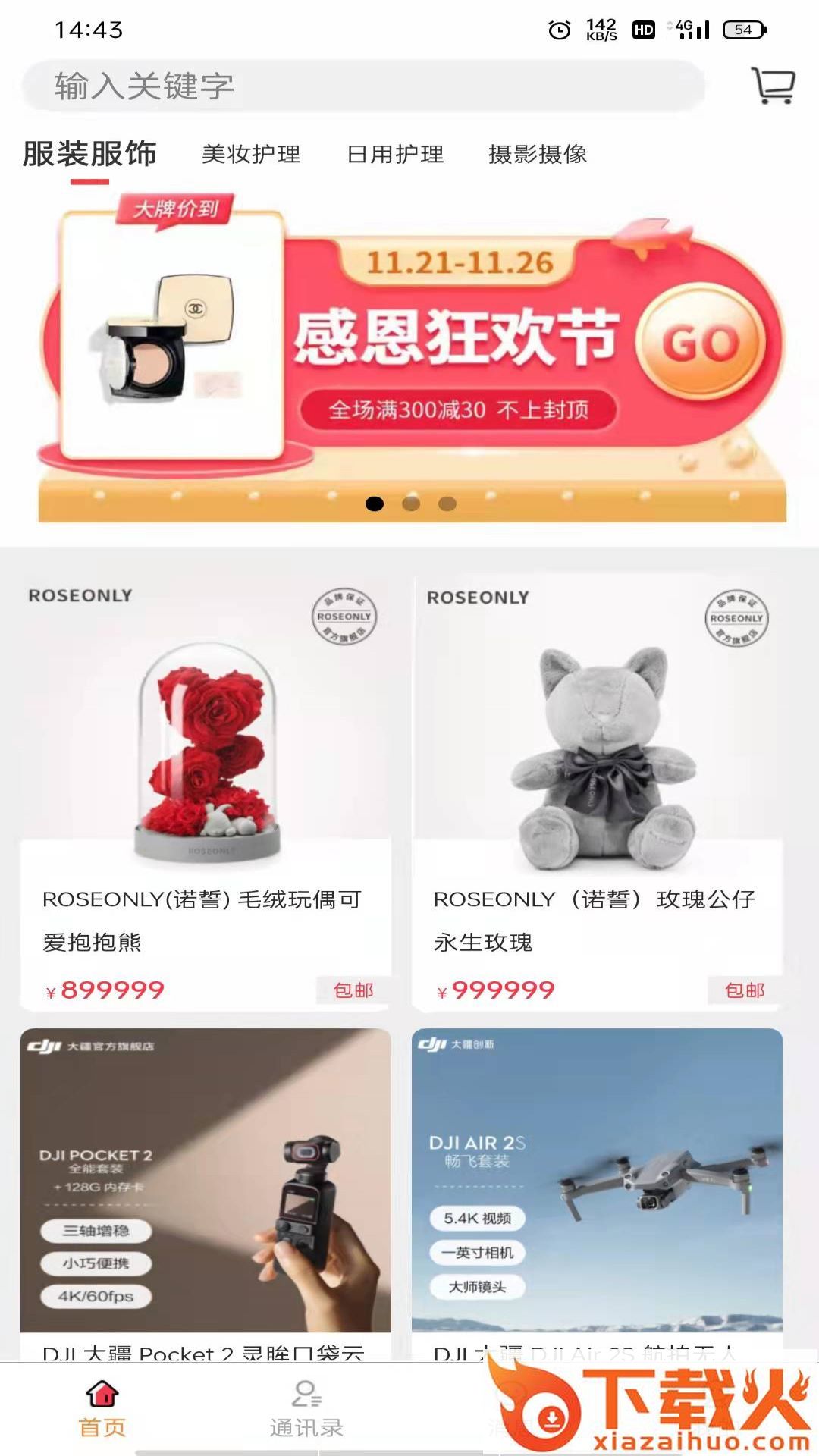Open the shopping cart icon
Screen dimensions: 819x1456
click(x=773, y=86)
